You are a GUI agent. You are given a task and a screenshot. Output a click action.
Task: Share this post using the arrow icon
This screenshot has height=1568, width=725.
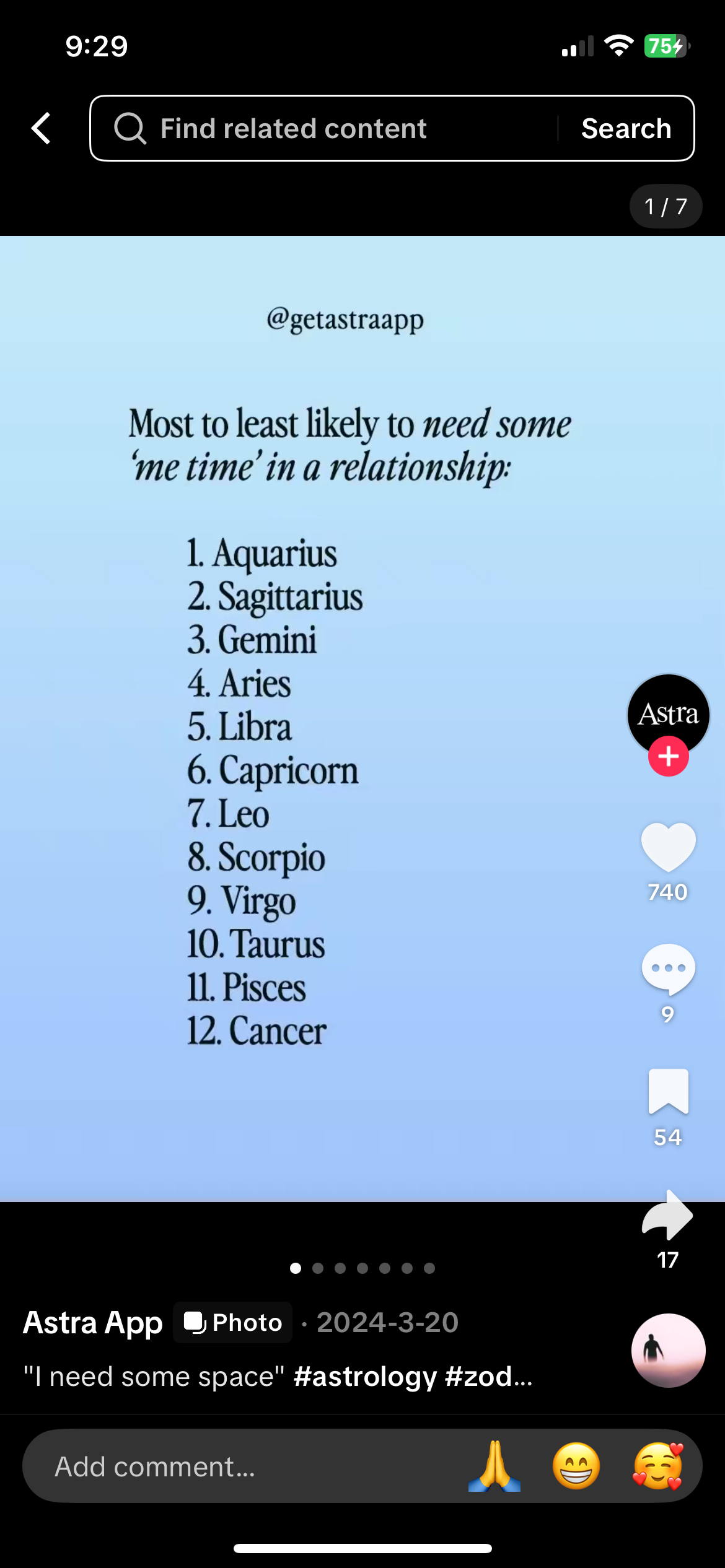[x=668, y=1215]
